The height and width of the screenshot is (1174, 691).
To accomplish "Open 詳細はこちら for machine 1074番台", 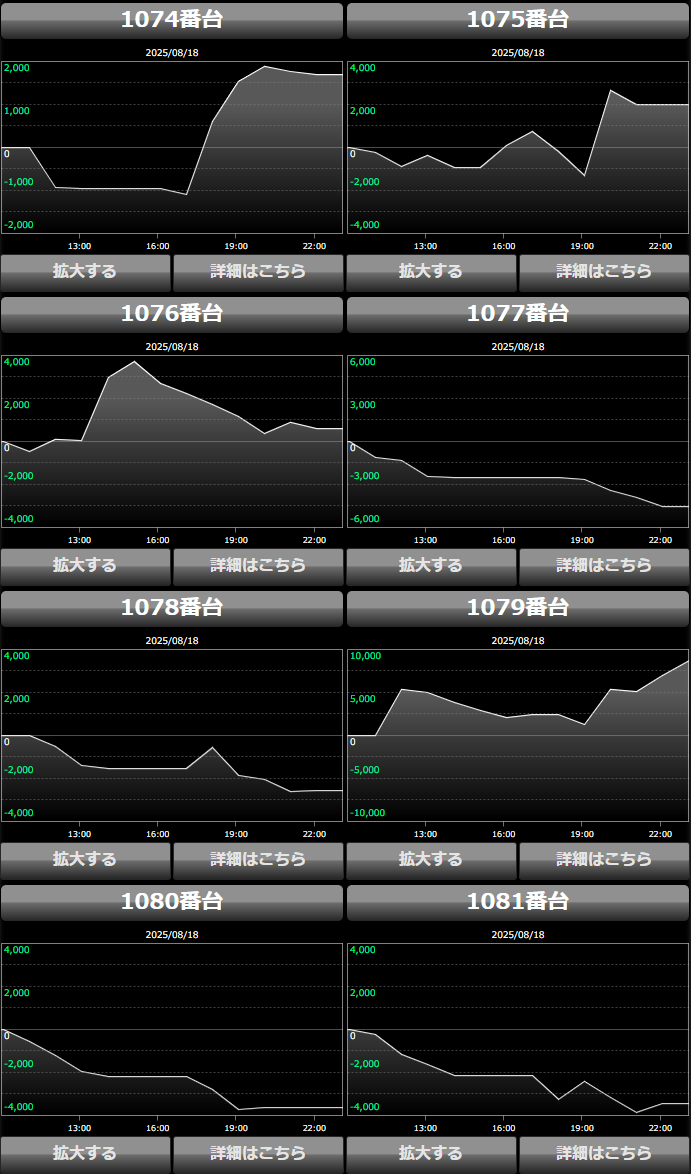I will 258,271.
